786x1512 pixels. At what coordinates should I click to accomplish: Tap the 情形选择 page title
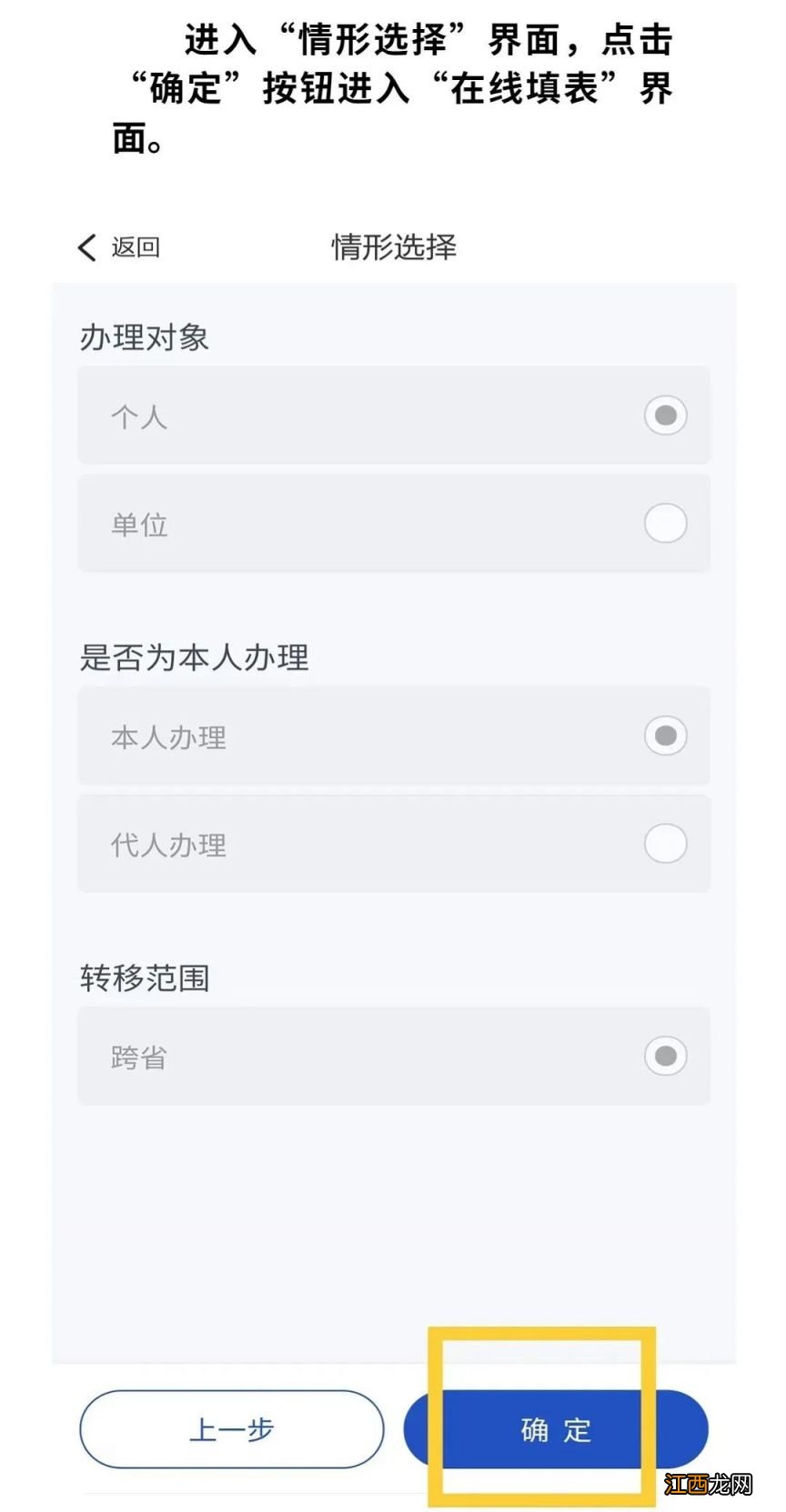pyautogui.click(x=395, y=246)
